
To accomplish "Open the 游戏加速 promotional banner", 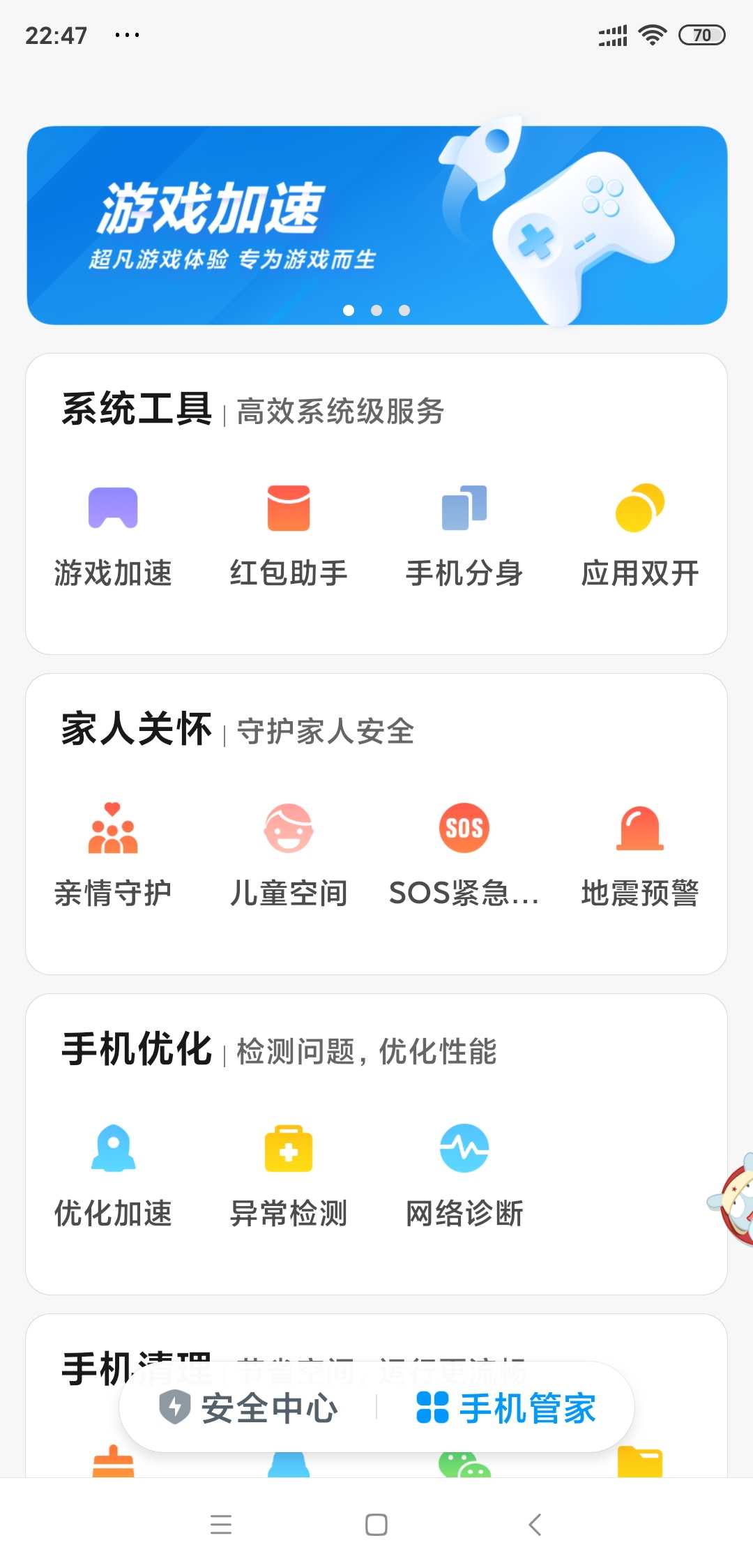I will [376, 225].
